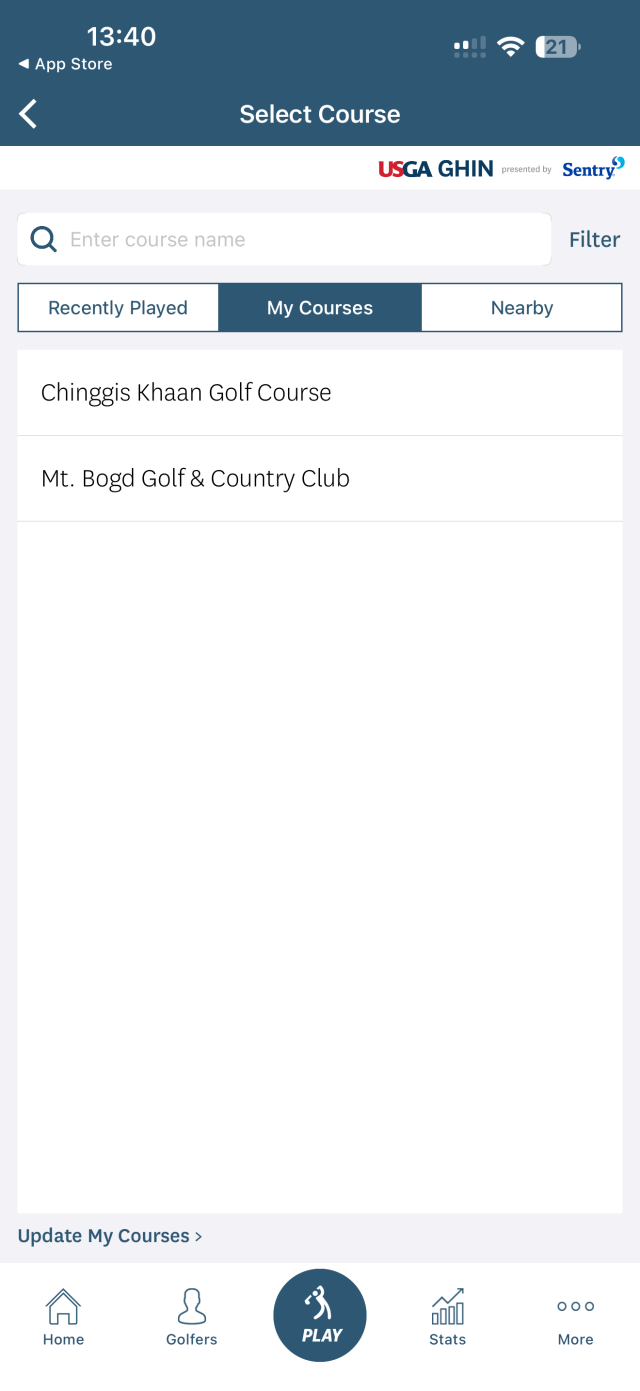The width and height of the screenshot is (640, 1391).
Task: Tap the course name search field
Action: click(x=300, y=240)
